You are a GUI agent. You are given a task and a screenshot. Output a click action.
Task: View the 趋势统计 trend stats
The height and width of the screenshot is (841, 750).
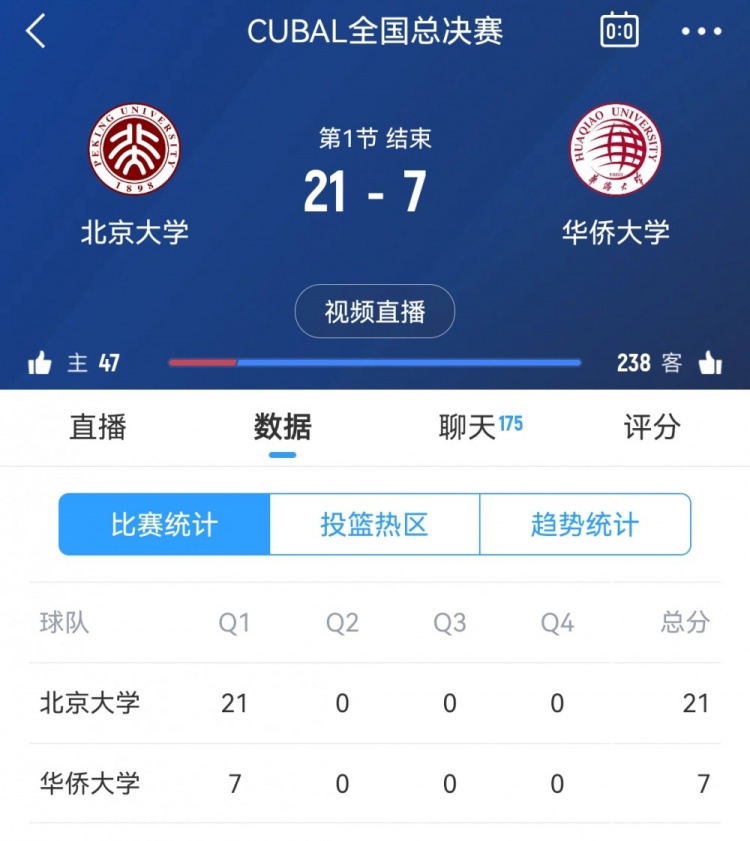tap(585, 524)
